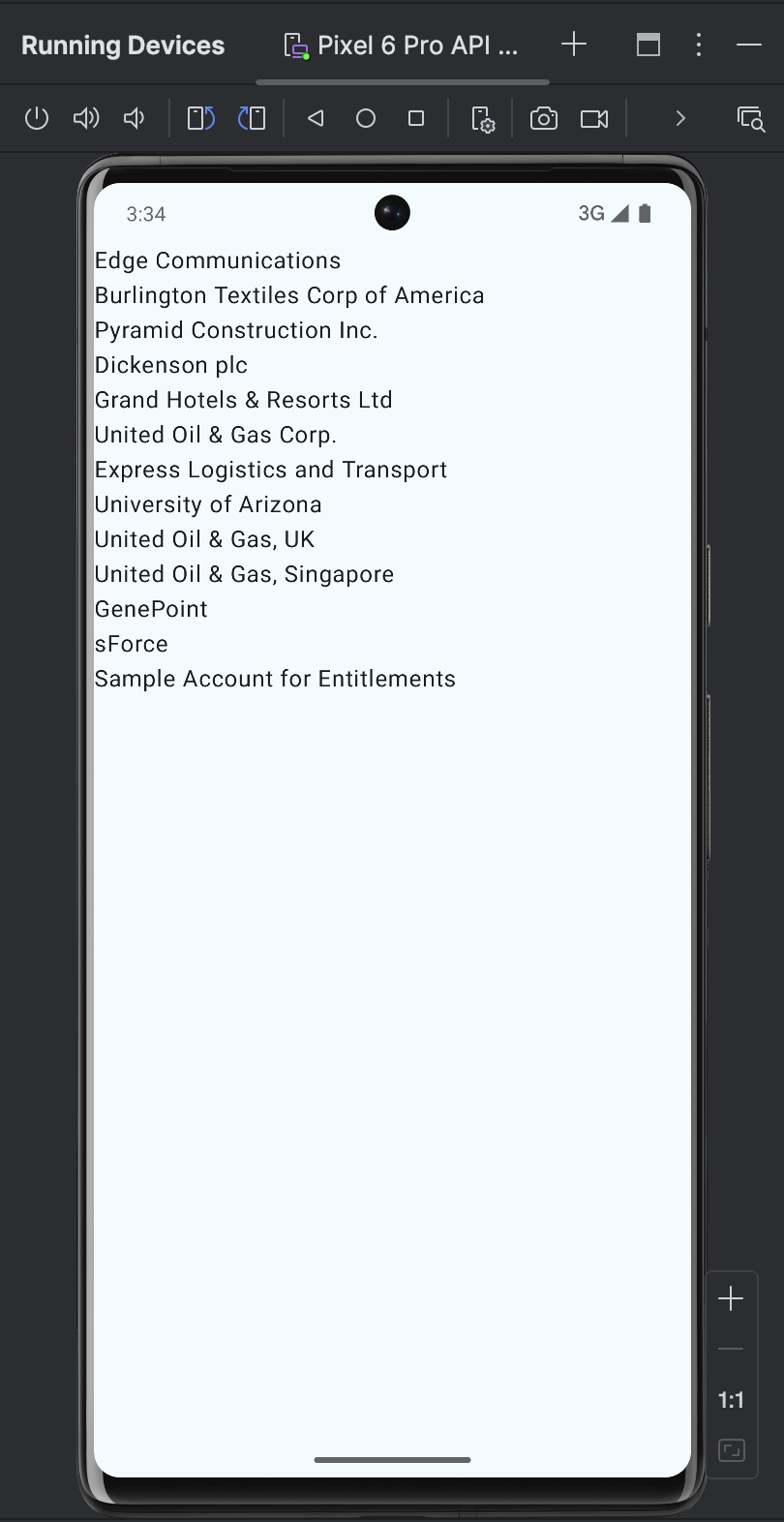Minimize the Running Devices panel
This screenshot has height=1522, width=784.
point(749,45)
